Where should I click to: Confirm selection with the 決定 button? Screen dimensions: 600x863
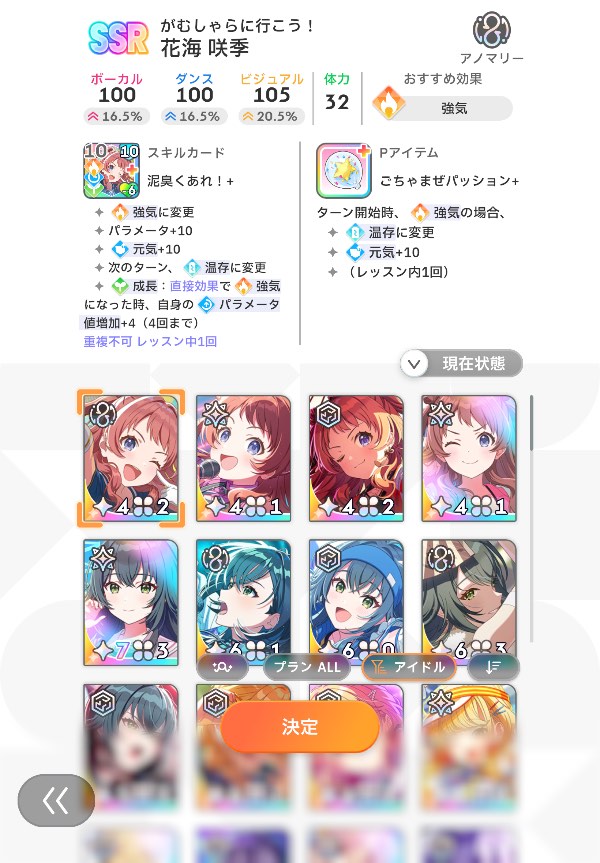coord(300,727)
